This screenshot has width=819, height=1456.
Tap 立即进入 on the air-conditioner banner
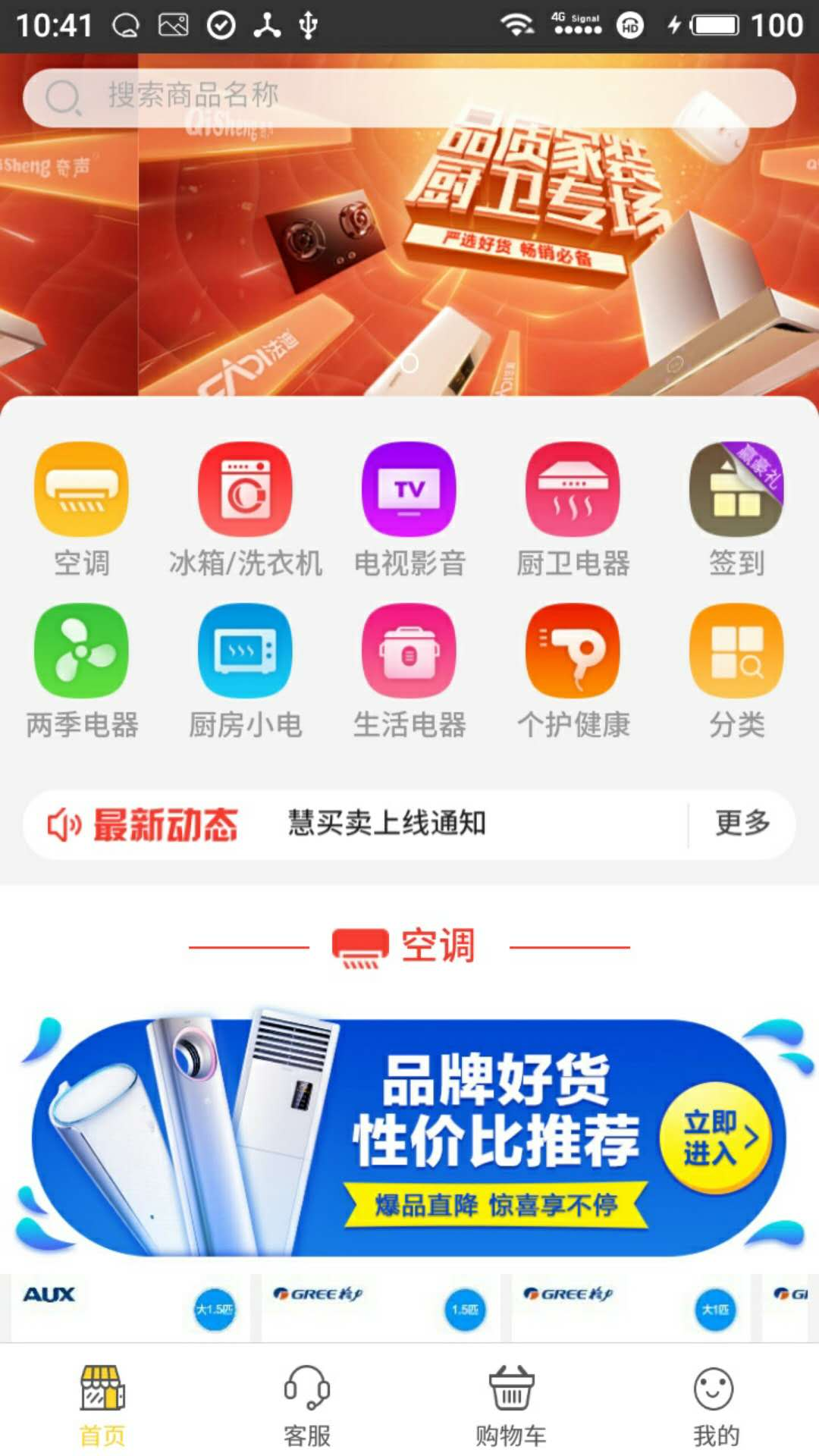click(x=718, y=1137)
